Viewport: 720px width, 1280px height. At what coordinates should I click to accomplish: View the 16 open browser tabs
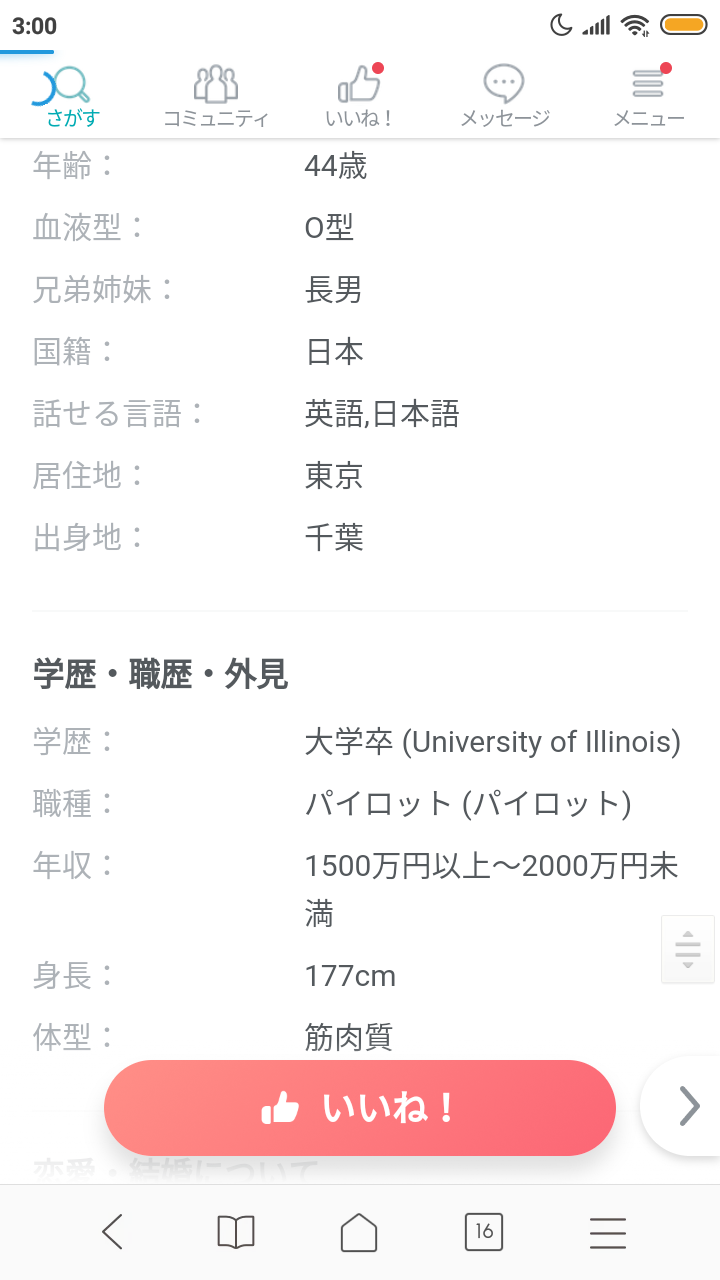484,1232
